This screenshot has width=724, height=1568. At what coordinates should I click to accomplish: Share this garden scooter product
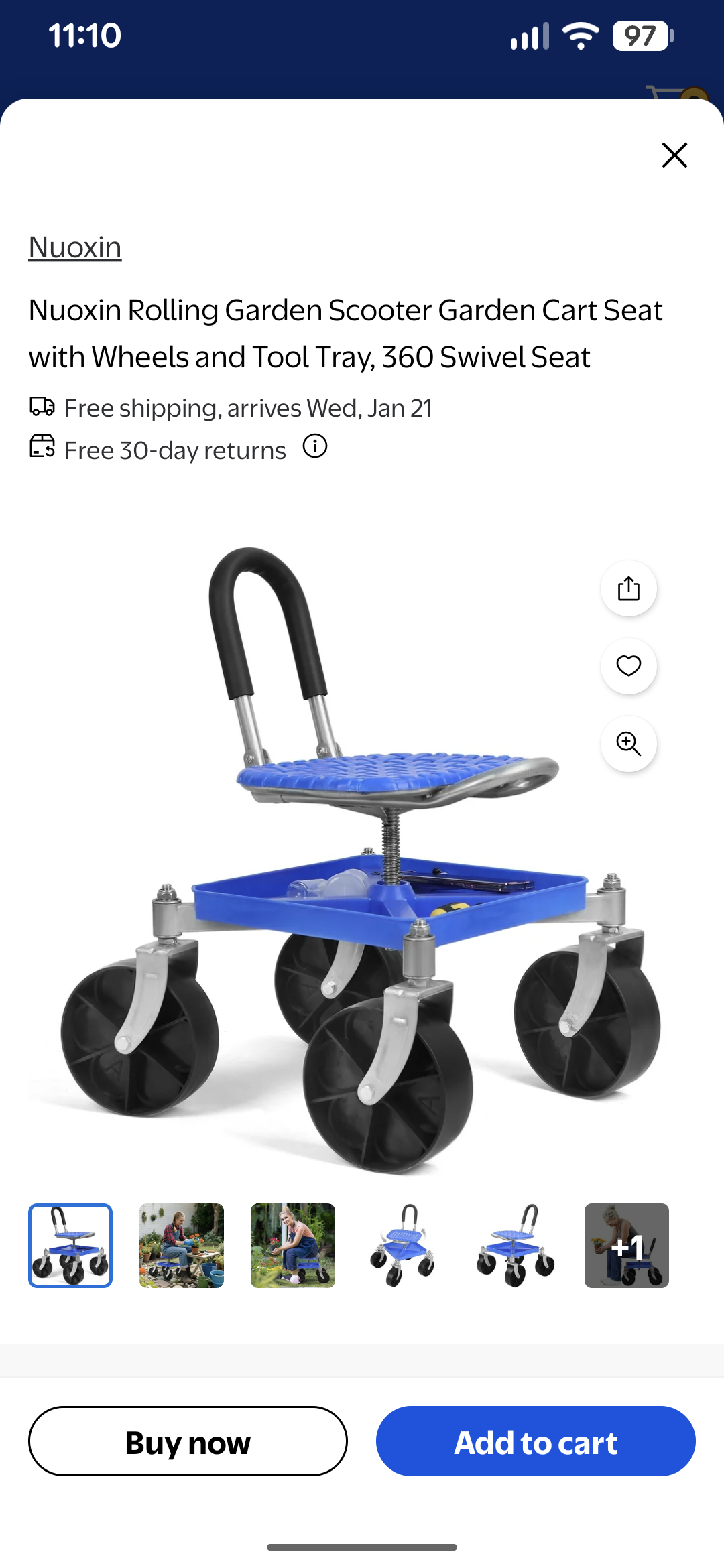(x=628, y=589)
